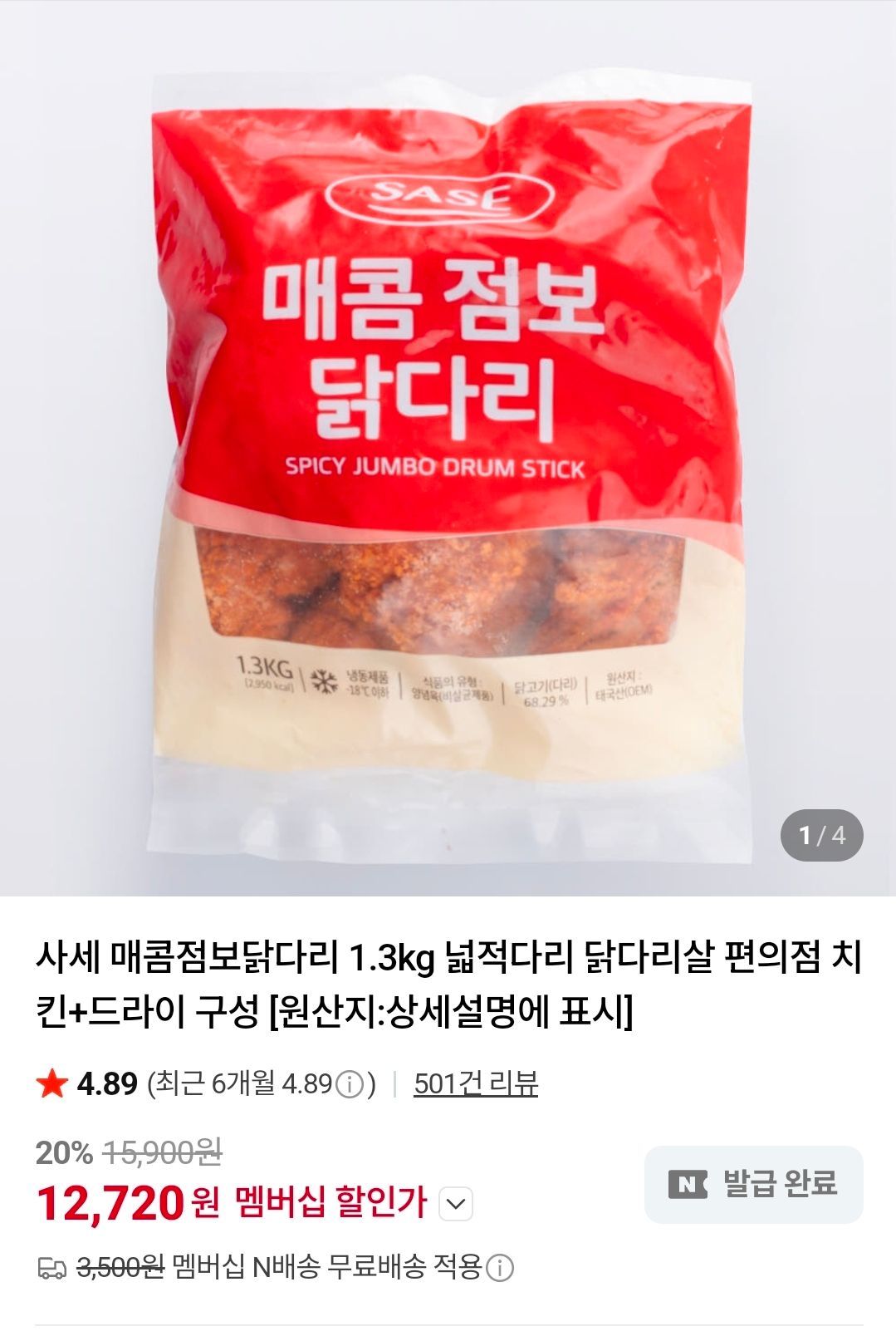Show the N배송 무료배송 info icon

point(500,1269)
